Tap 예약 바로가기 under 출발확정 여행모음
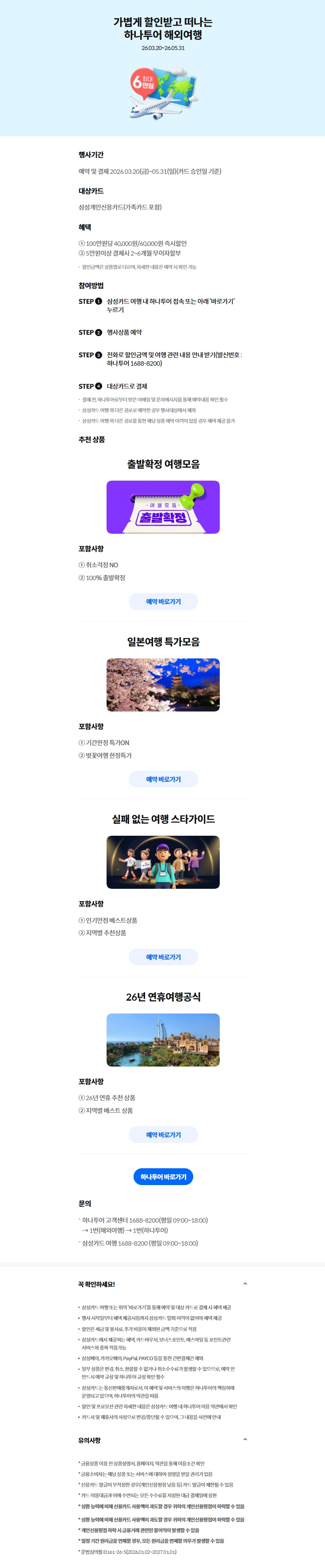This screenshot has width=325, height=1568. pos(163,601)
